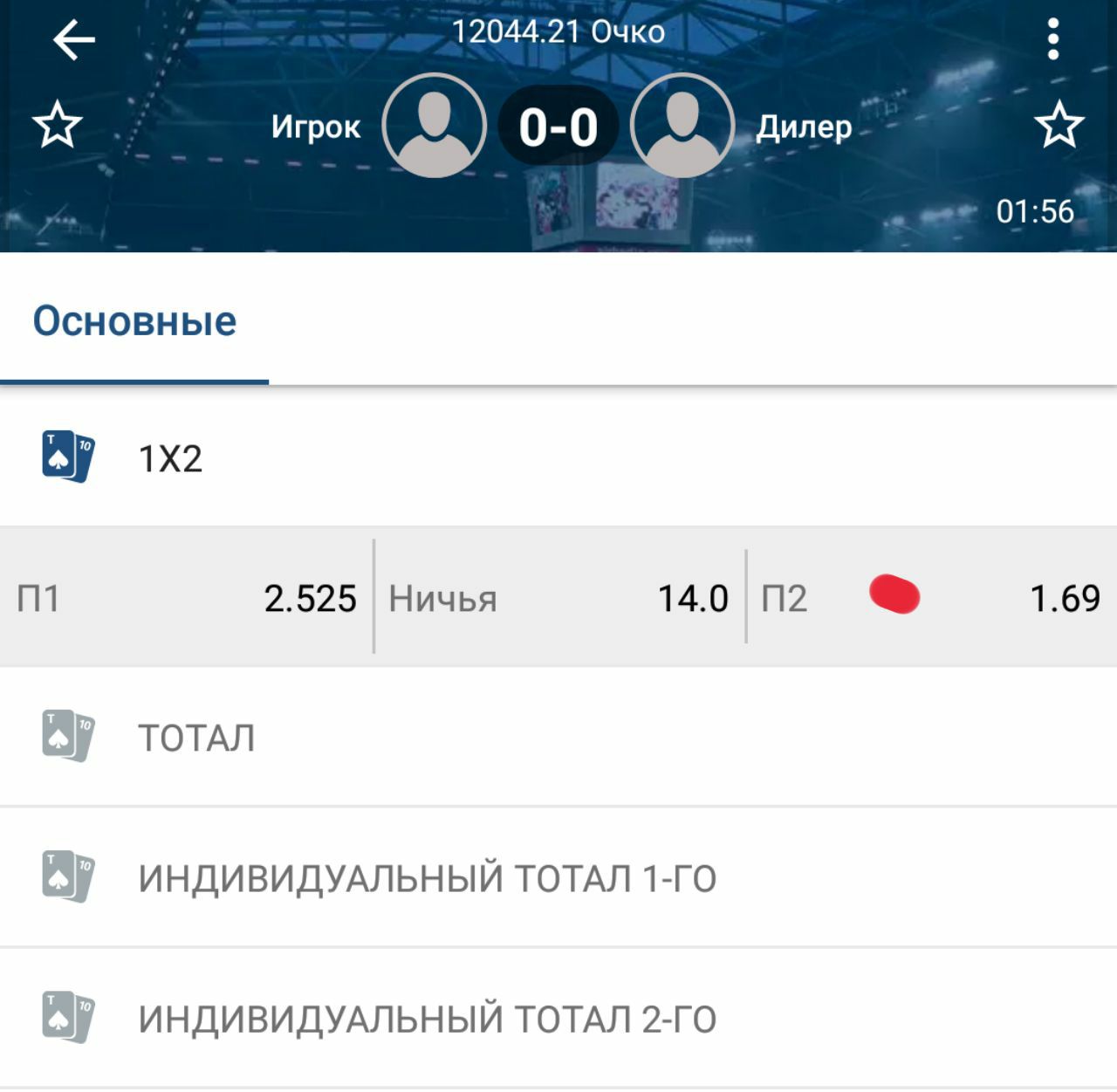Select the Ничья bet at 14.0

click(x=559, y=598)
